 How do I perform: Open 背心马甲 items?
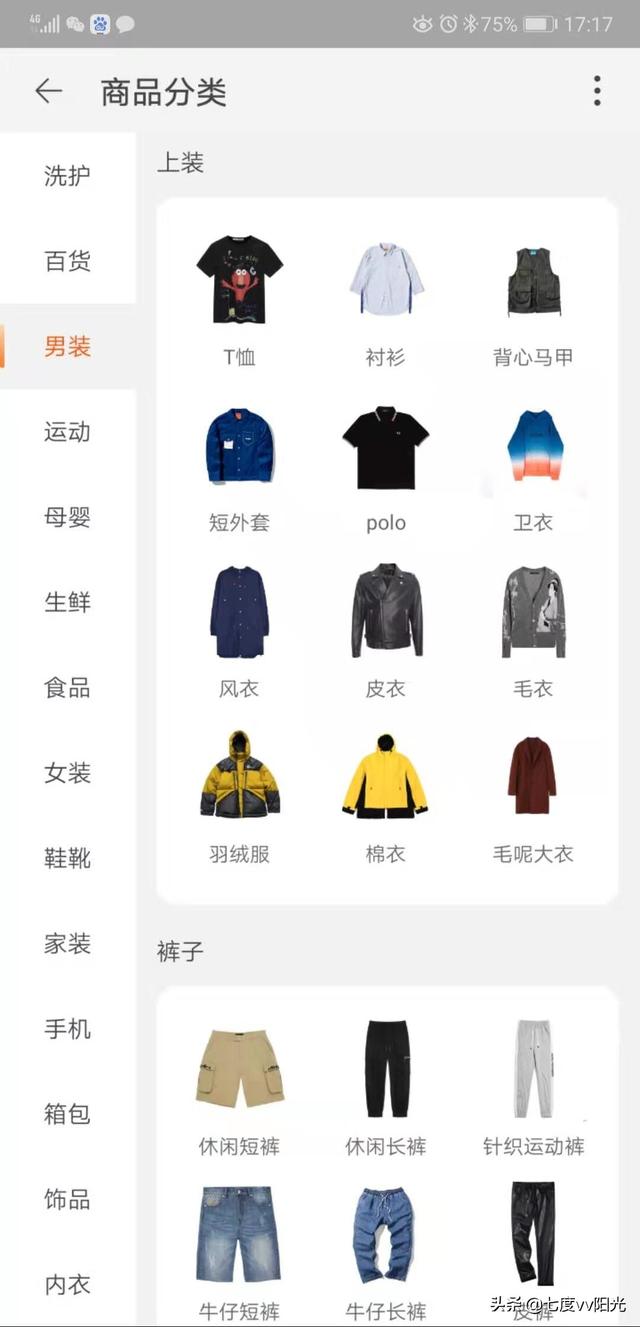pos(533,298)
